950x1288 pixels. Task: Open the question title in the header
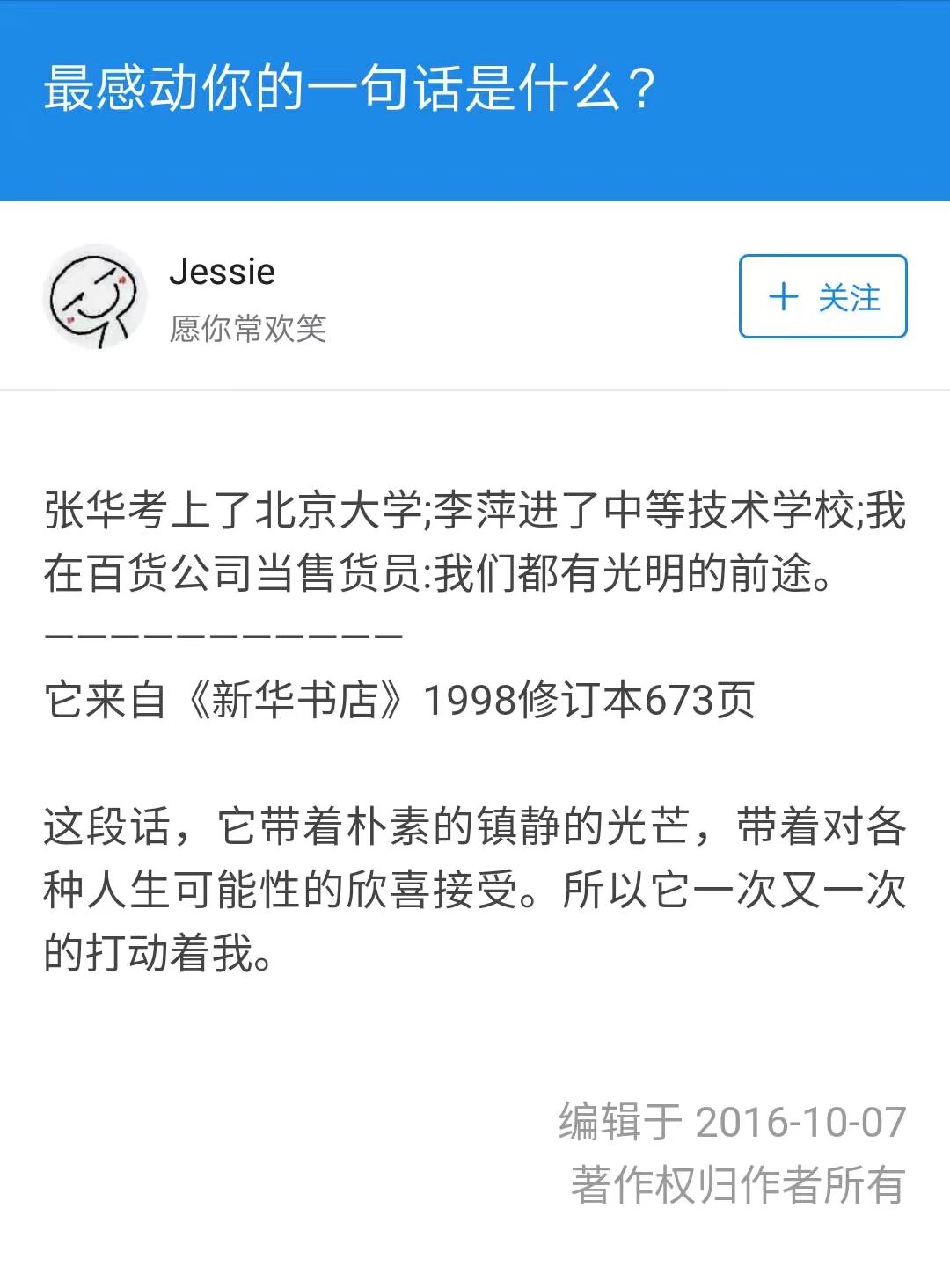coord(350,88)
